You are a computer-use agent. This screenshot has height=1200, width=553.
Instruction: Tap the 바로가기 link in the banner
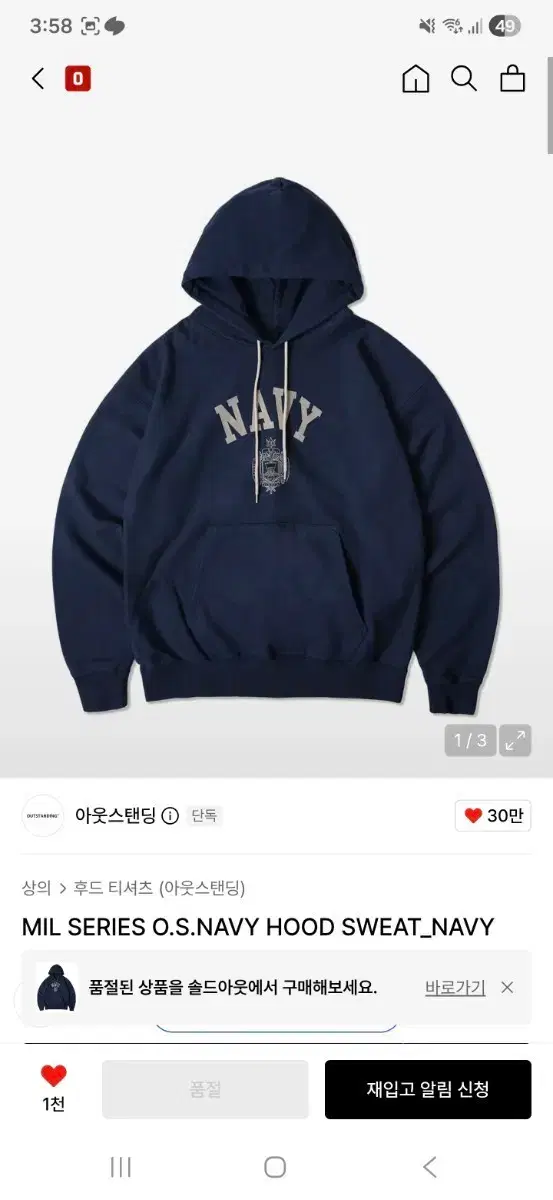click(x=455, y=988)
